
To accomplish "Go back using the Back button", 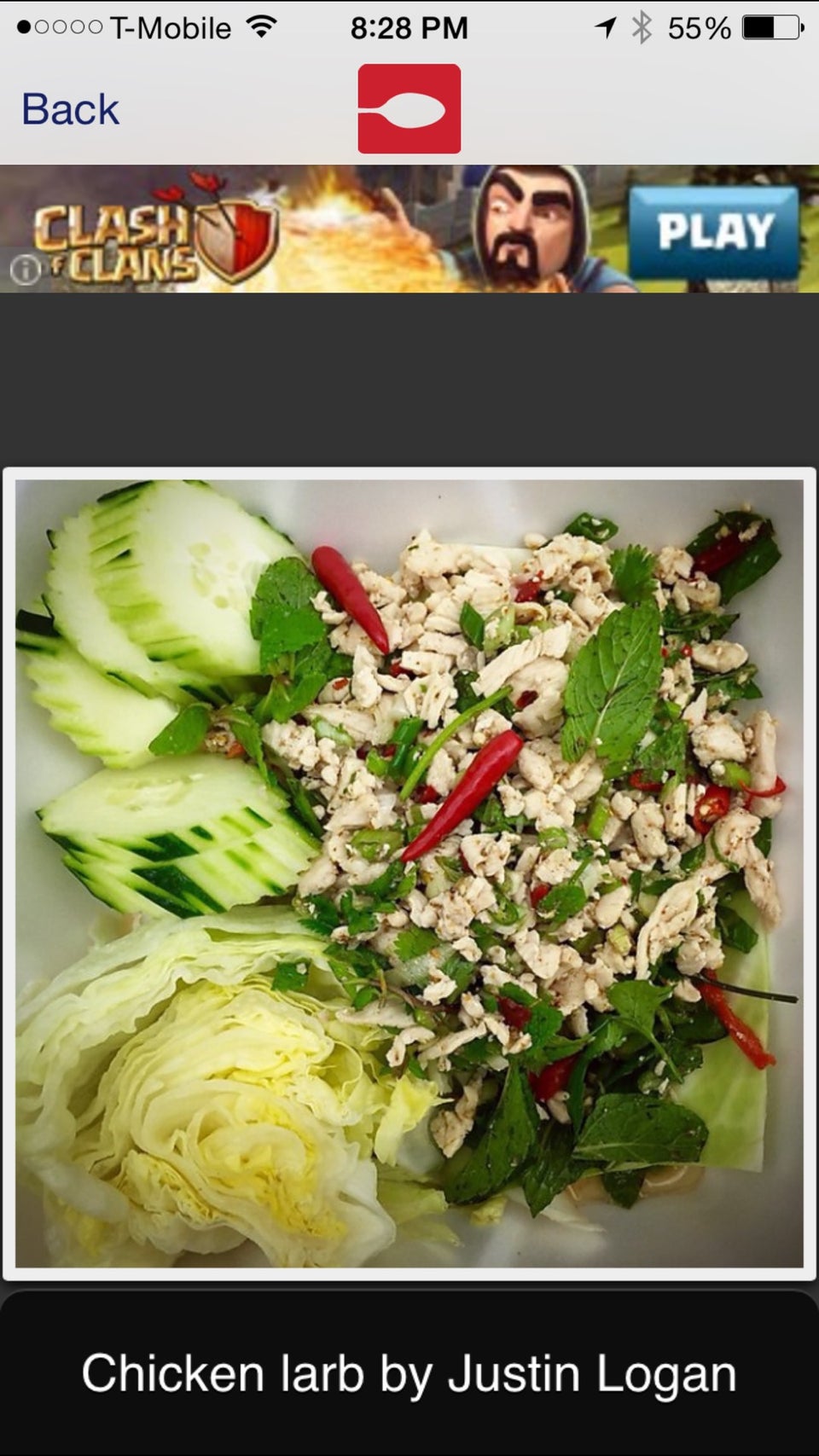I will pos(70,109).
